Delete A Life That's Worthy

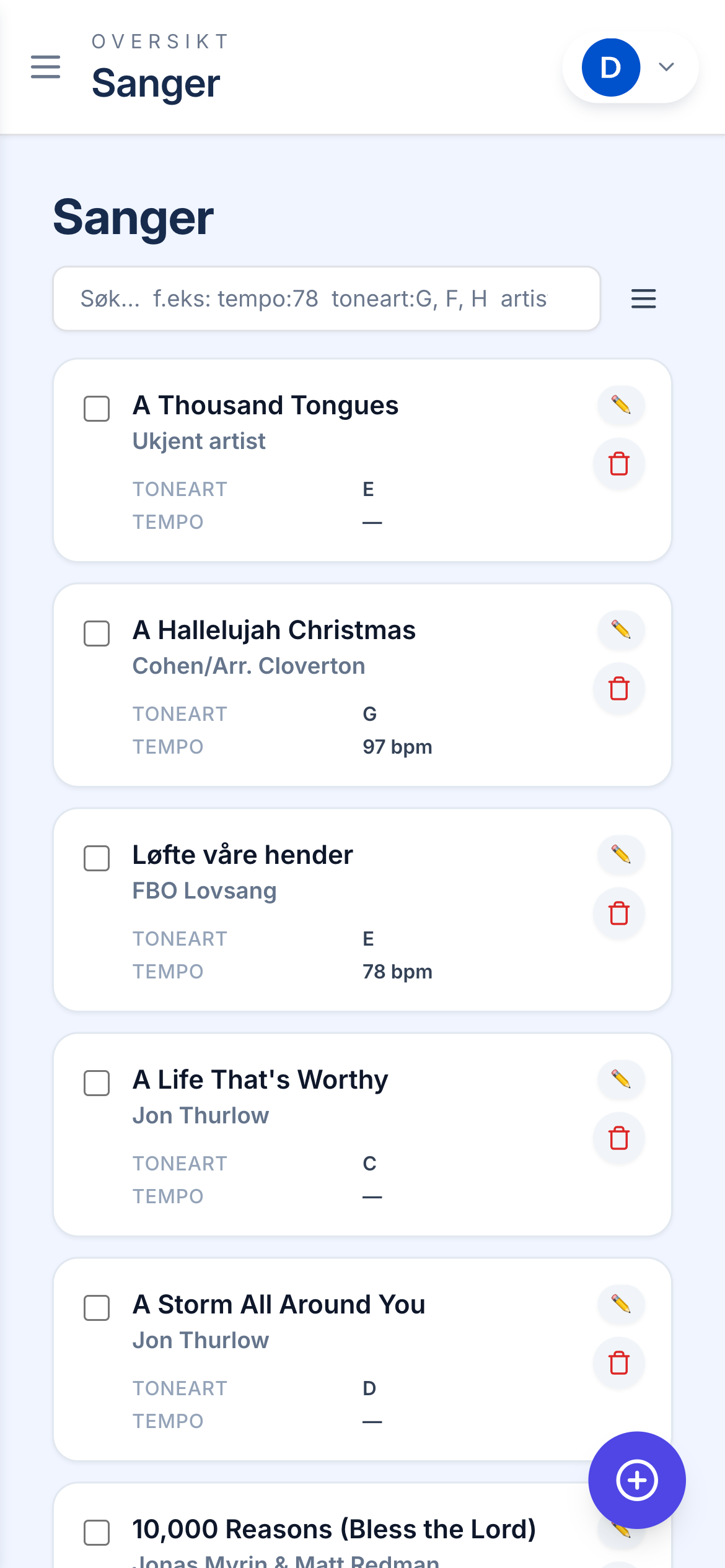tap(619, 1138)
